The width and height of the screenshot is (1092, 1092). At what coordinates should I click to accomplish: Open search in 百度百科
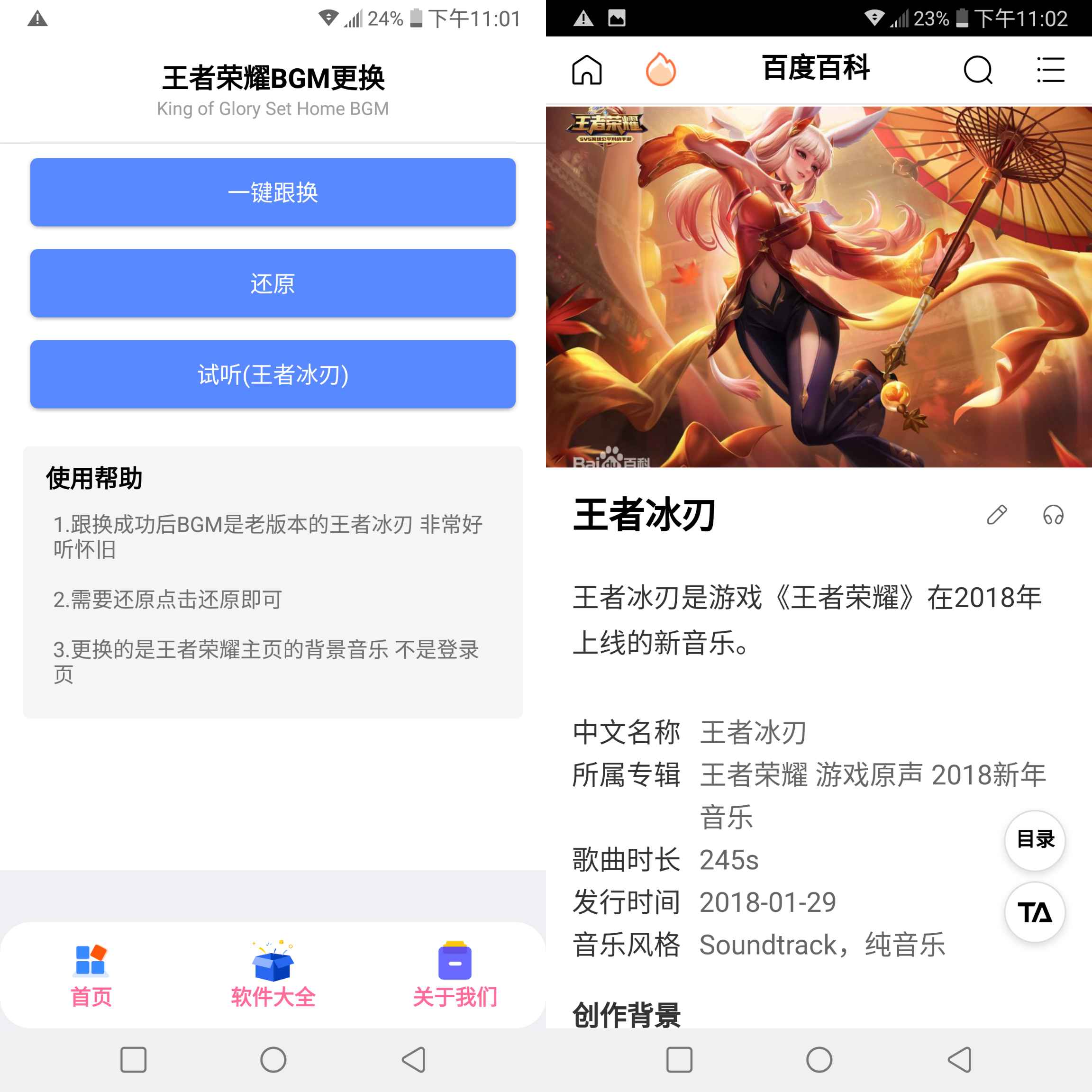pyautogui.click(x=977, y=70)
